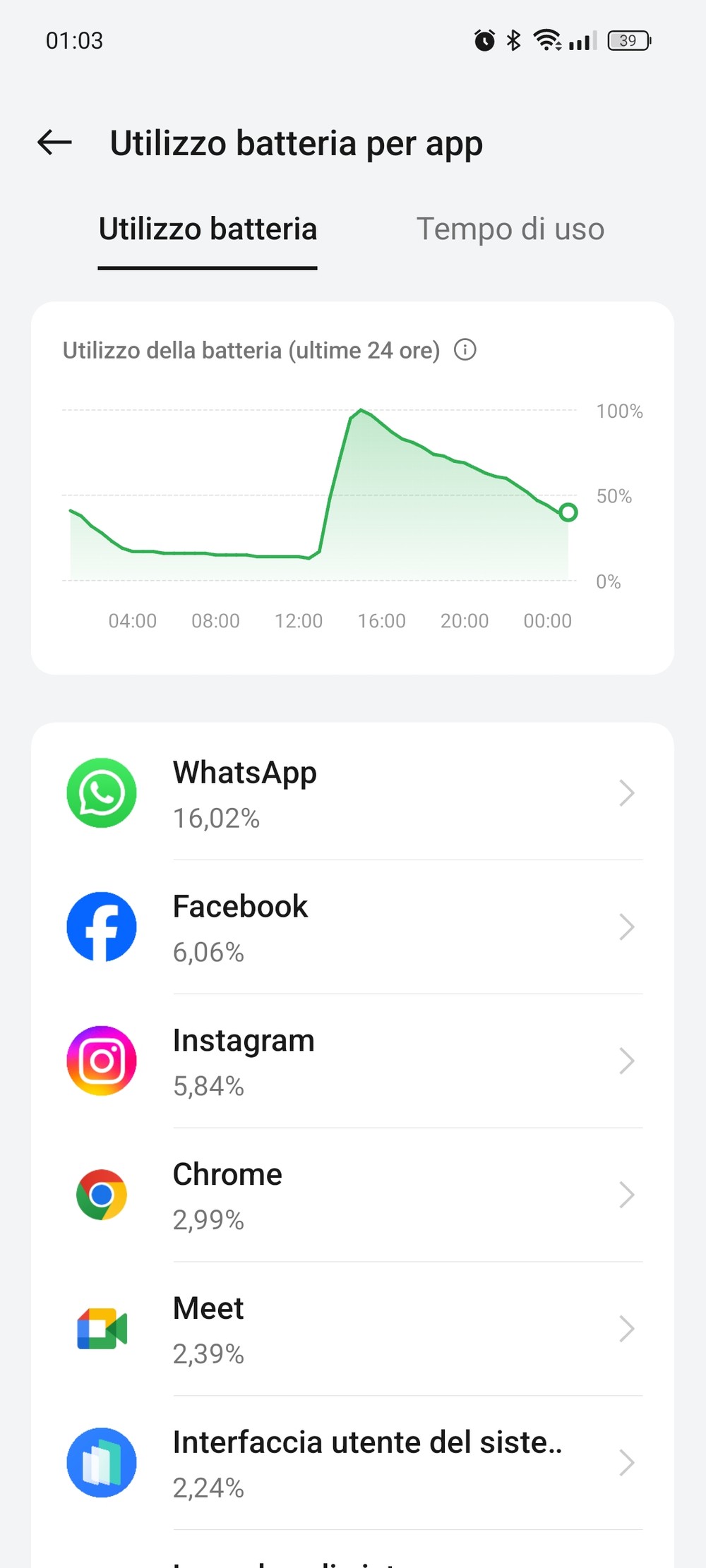Viewport: 706px width, 1568px height.
Task: Open Chrome battery usage details
Action: (353, 1195)
